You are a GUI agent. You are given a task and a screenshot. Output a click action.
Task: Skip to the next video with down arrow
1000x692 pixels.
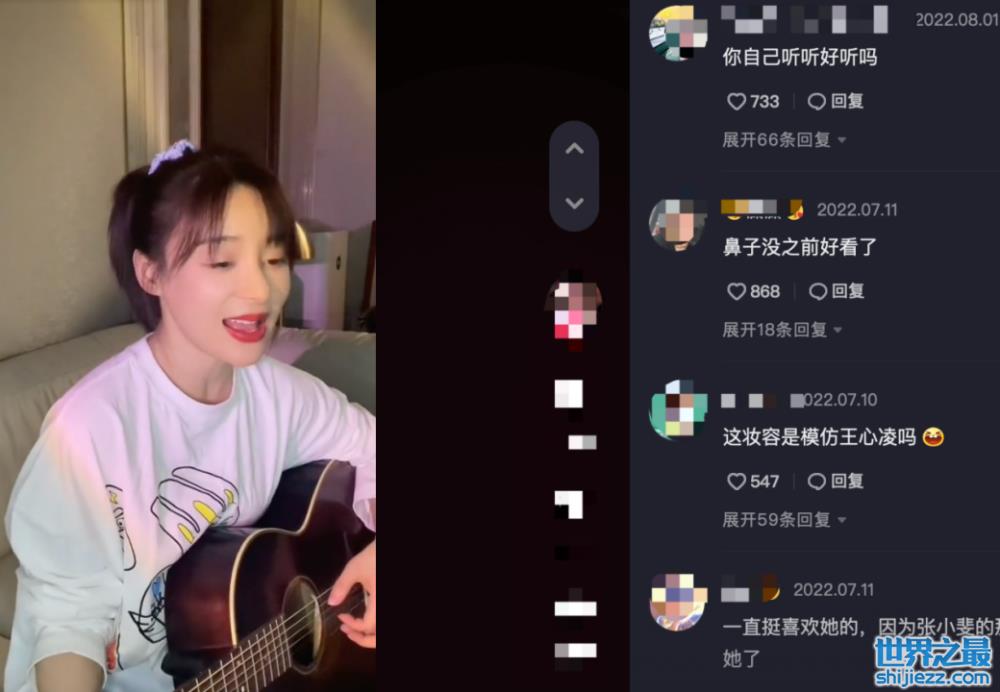point(574,203)
